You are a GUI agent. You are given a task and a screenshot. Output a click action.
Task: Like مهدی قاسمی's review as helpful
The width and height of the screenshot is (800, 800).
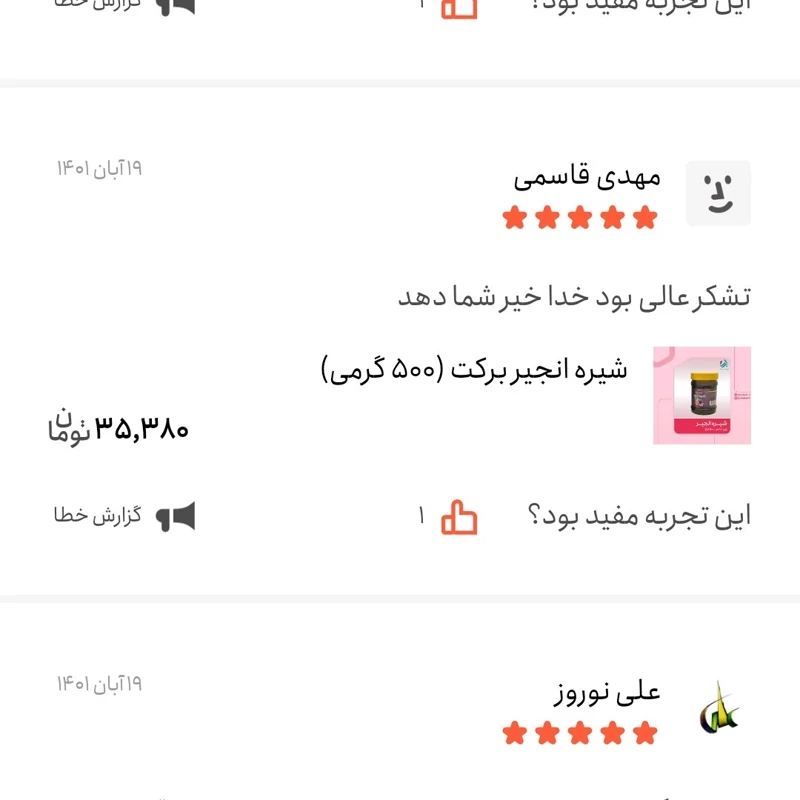pyautogui.click(x=460, y=517)
